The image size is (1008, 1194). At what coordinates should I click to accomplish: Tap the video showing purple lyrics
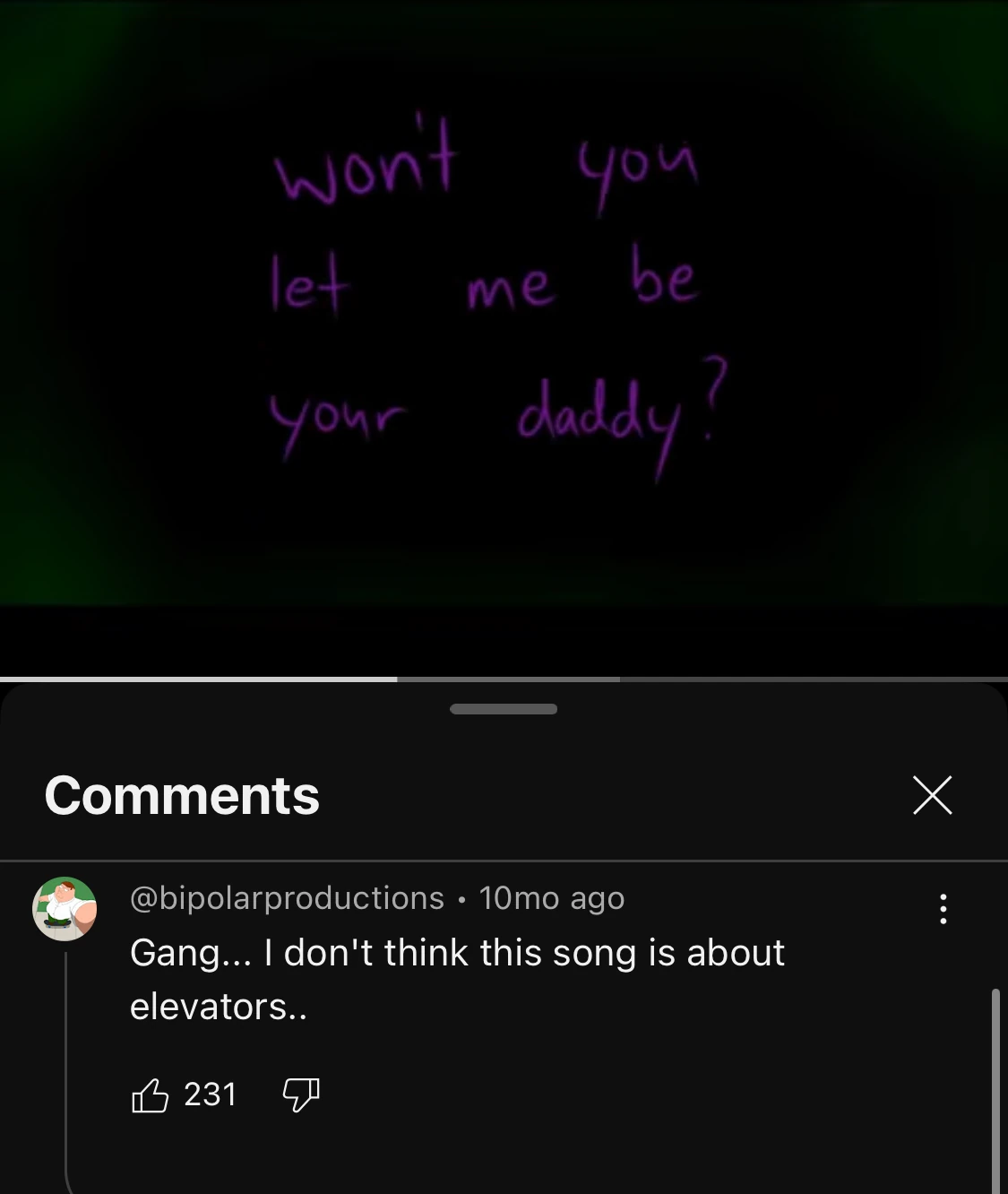504,305
